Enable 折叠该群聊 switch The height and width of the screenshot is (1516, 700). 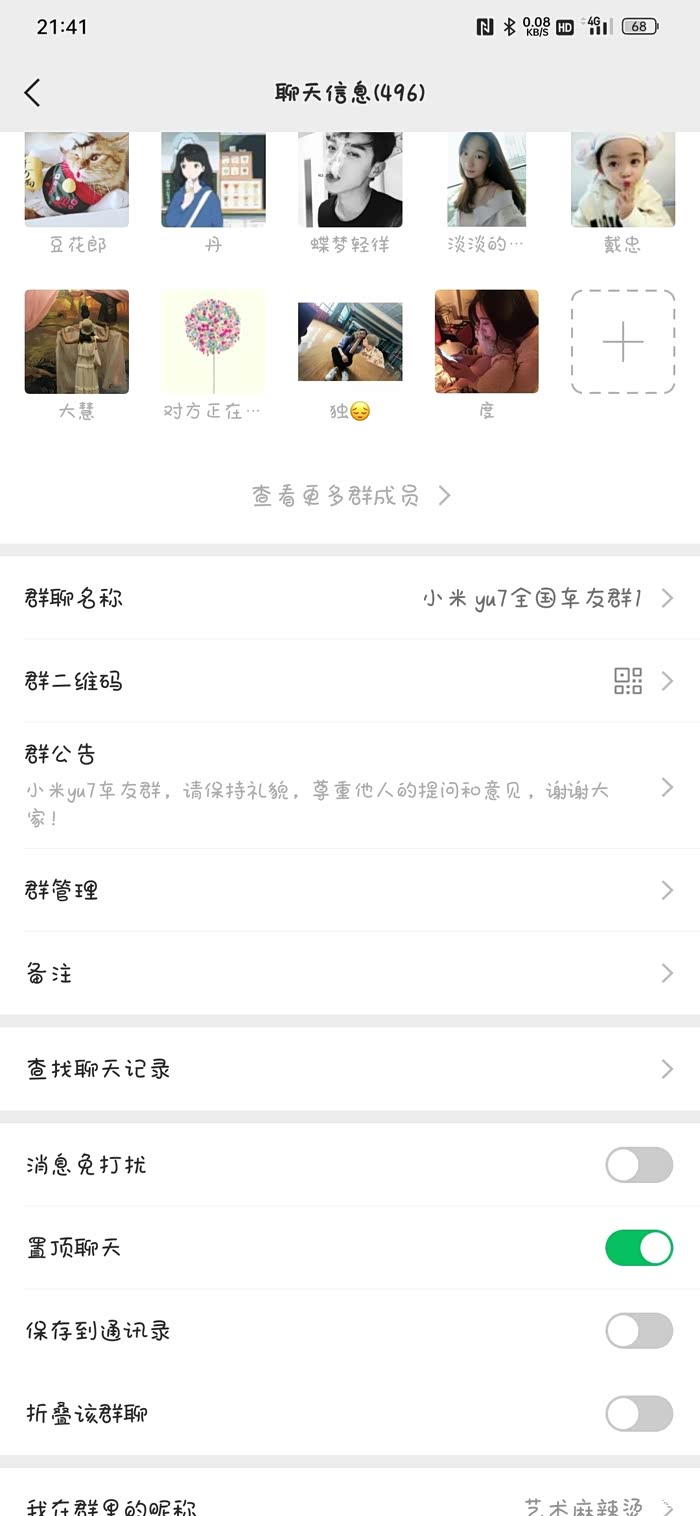pos(638,1414)
